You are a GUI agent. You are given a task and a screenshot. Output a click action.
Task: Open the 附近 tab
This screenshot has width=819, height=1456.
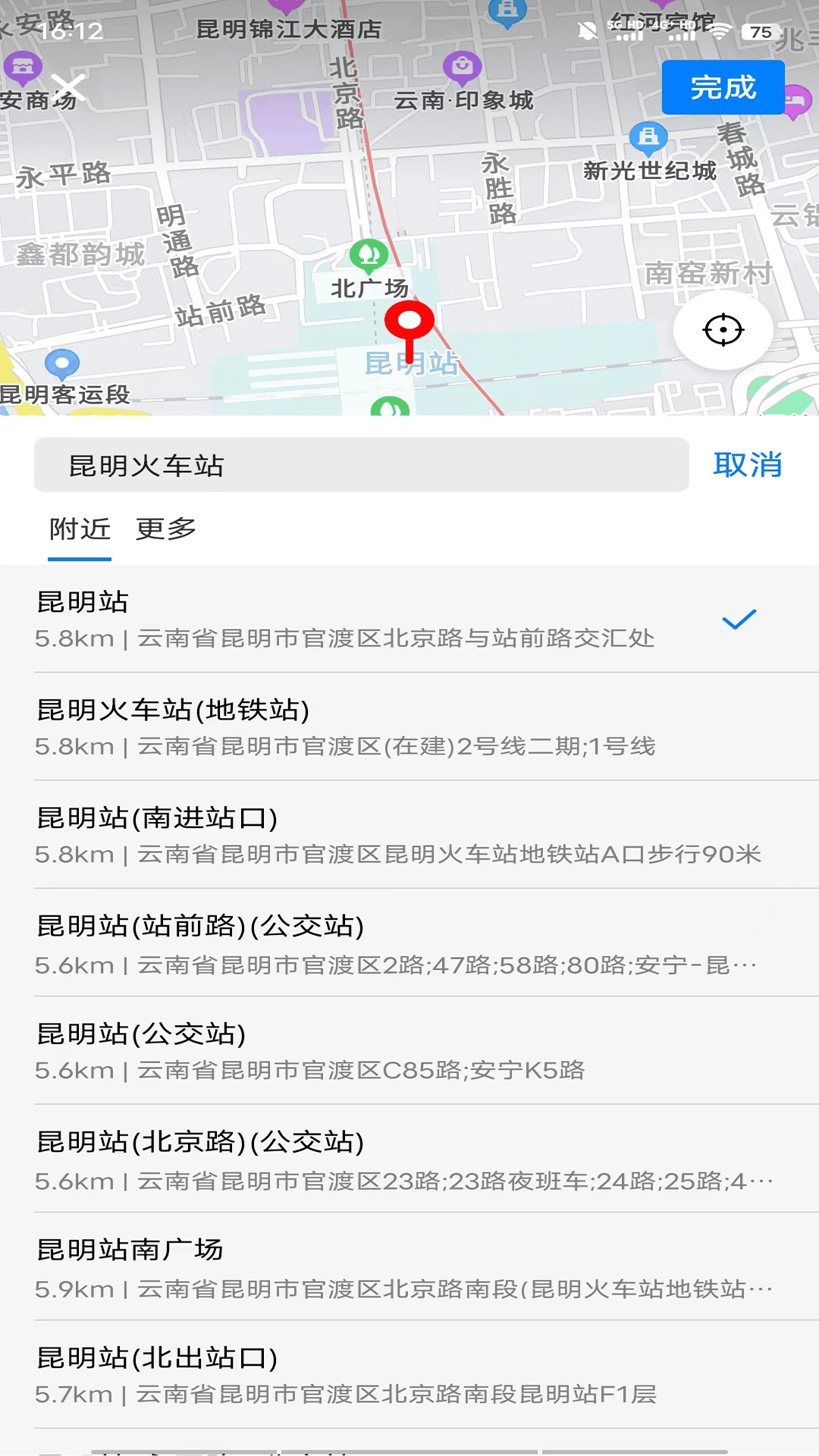coord(79,529)
